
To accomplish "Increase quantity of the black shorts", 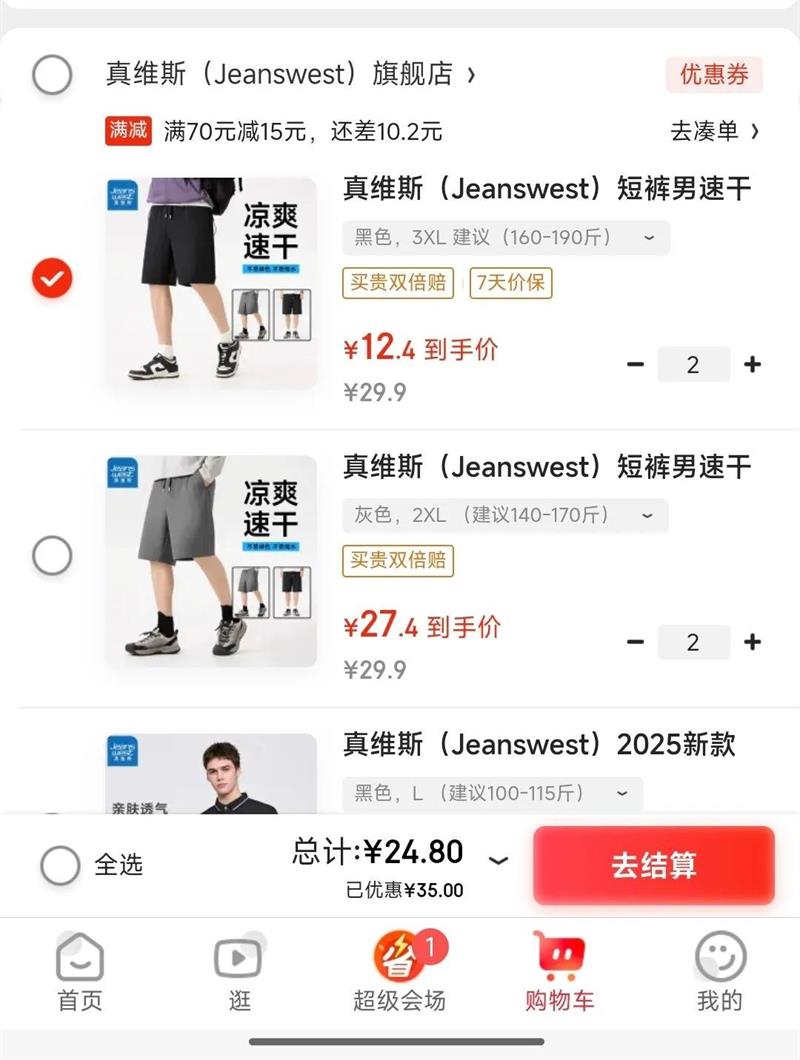I will point(752,365).
